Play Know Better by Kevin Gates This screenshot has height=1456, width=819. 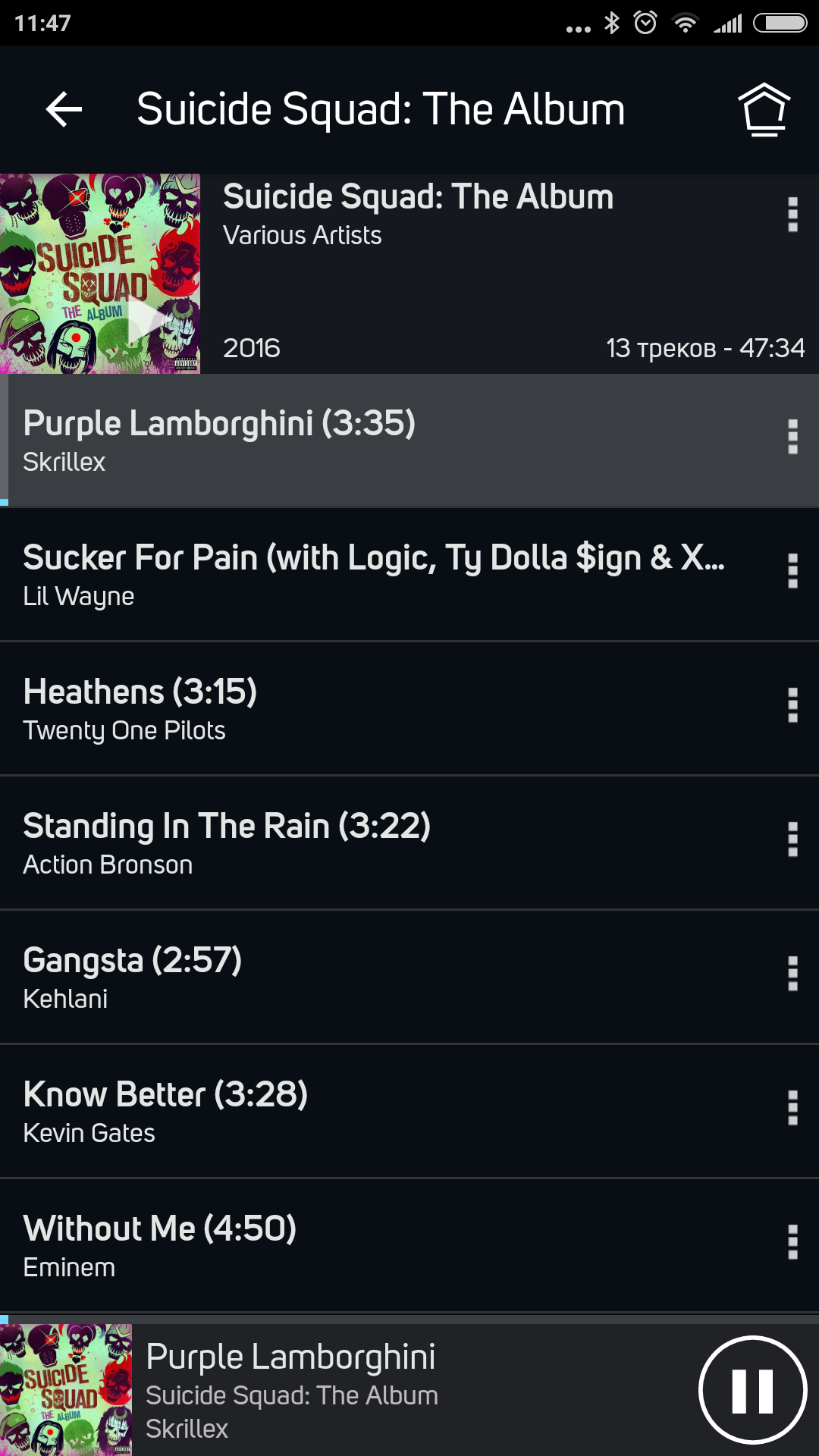click(x=303, y=1112)
